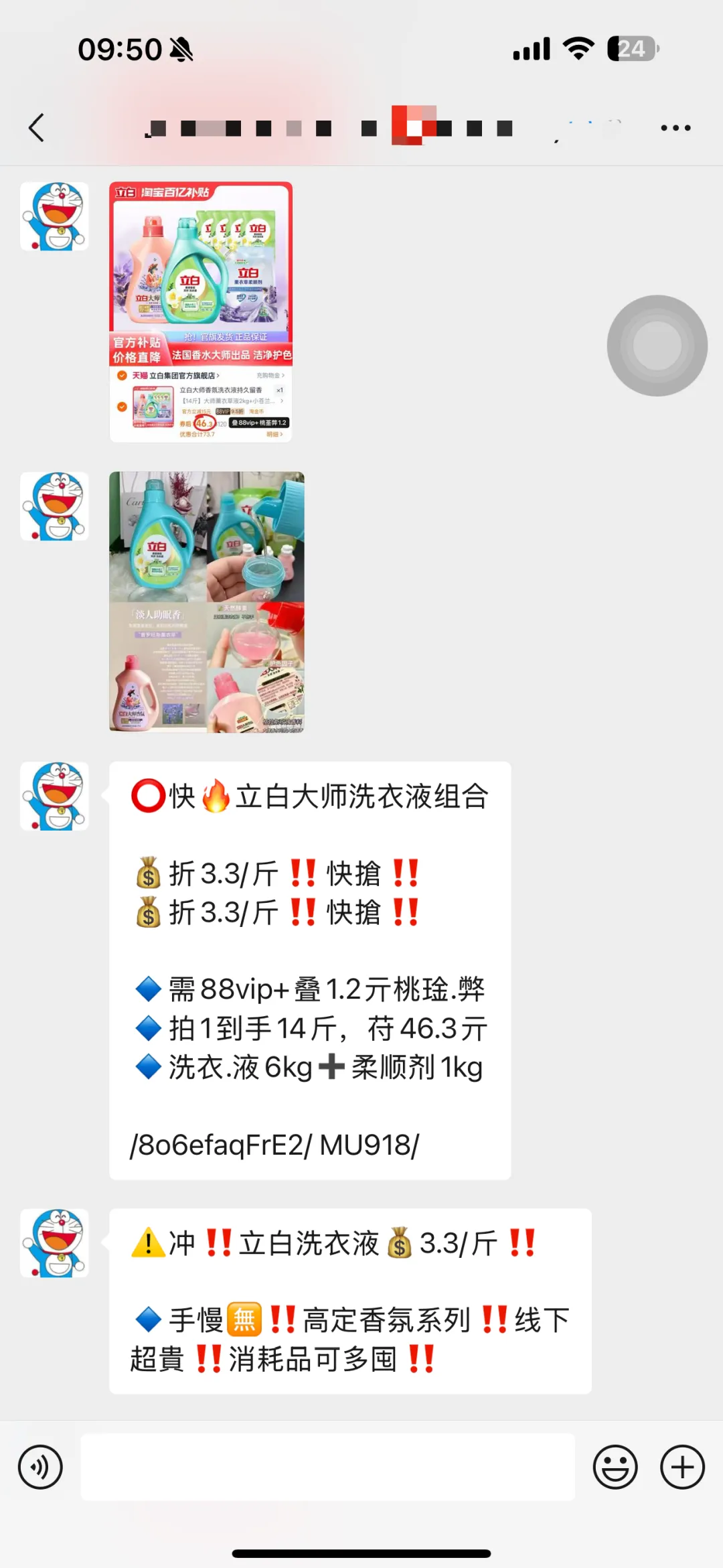Tap the circled 46.3 price marker
This screenshot has width=723, height=1568.
coord(204,423)
